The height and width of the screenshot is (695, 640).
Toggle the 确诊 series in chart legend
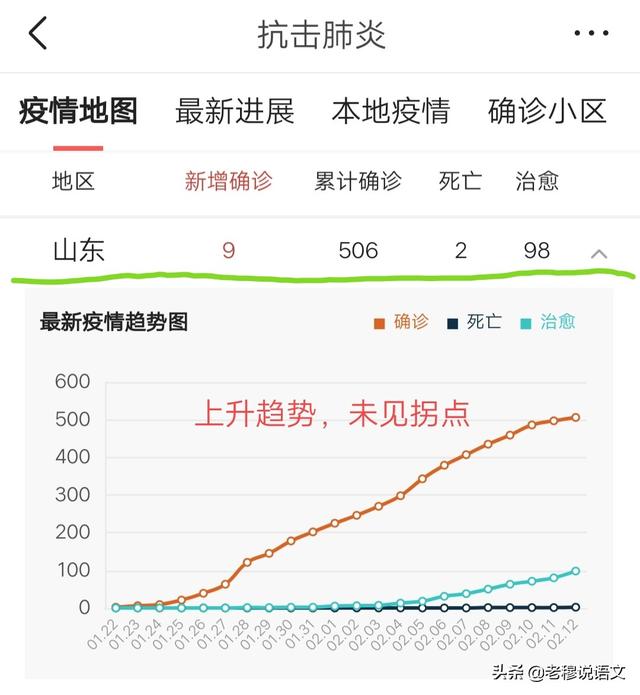(401, 322)
